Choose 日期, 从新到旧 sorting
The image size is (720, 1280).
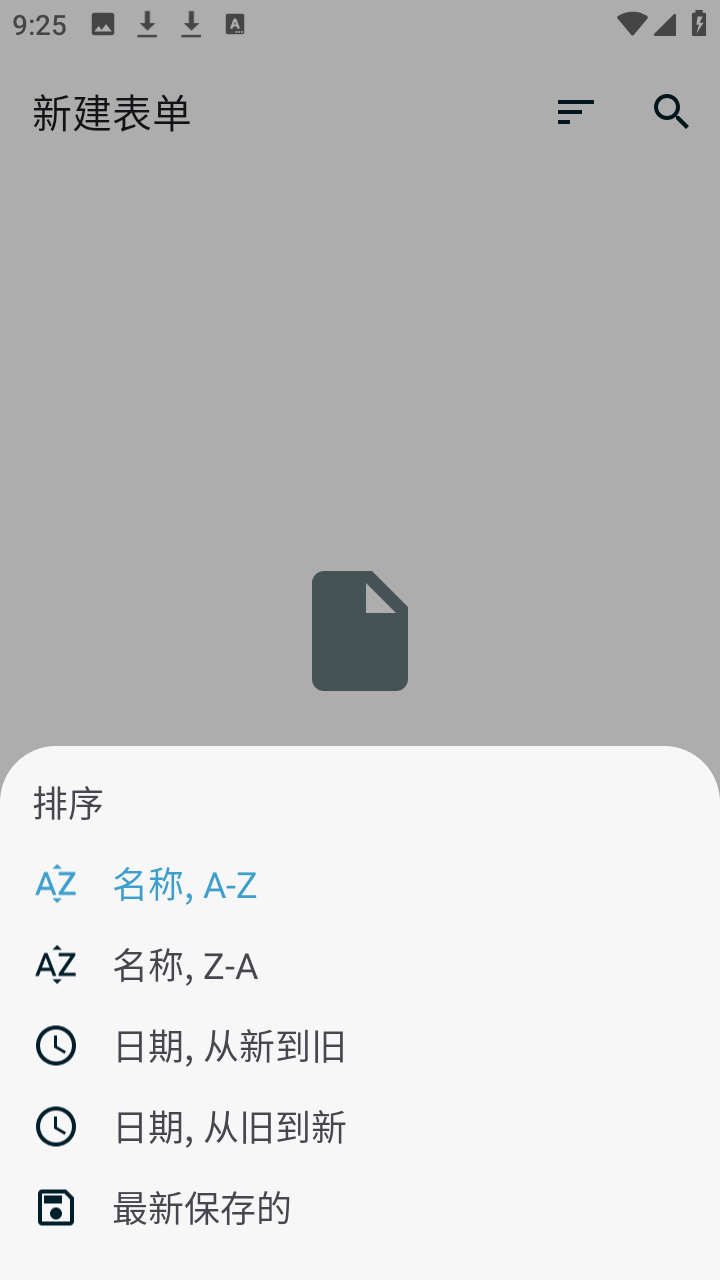(360, 1047)
